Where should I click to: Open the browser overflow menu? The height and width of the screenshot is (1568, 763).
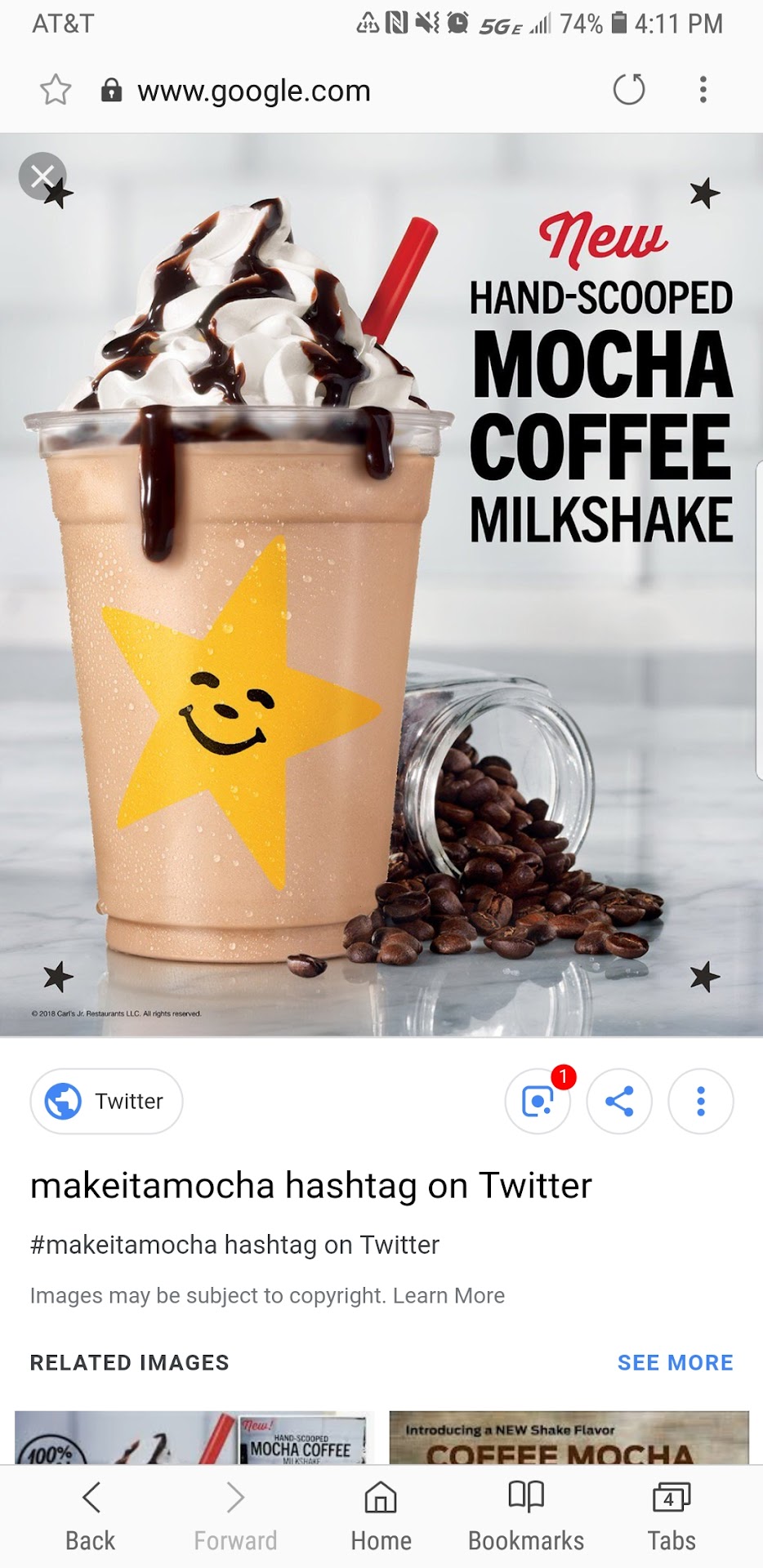click(703, 90)
